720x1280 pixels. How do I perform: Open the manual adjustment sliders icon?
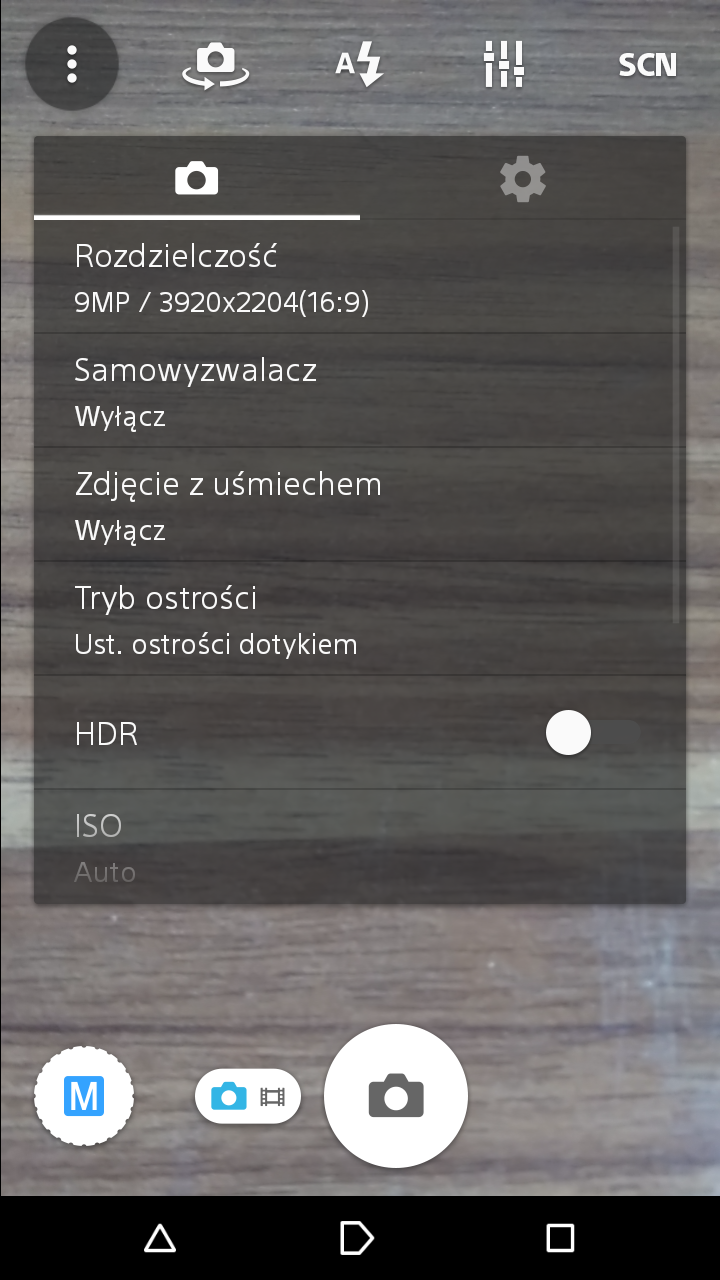click(x=504, y=64)
